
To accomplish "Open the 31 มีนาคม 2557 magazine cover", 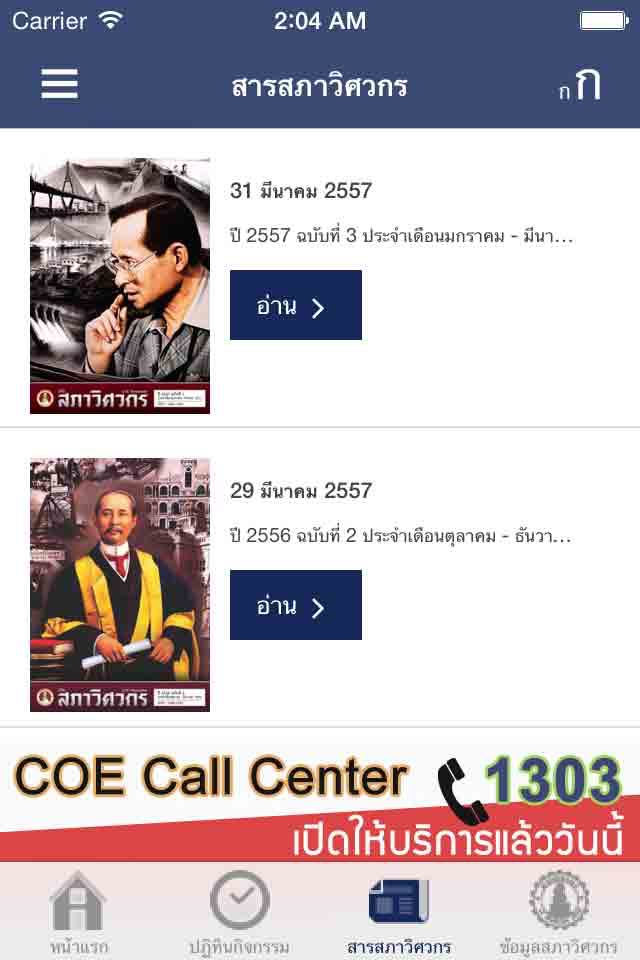I will [120, 286].
